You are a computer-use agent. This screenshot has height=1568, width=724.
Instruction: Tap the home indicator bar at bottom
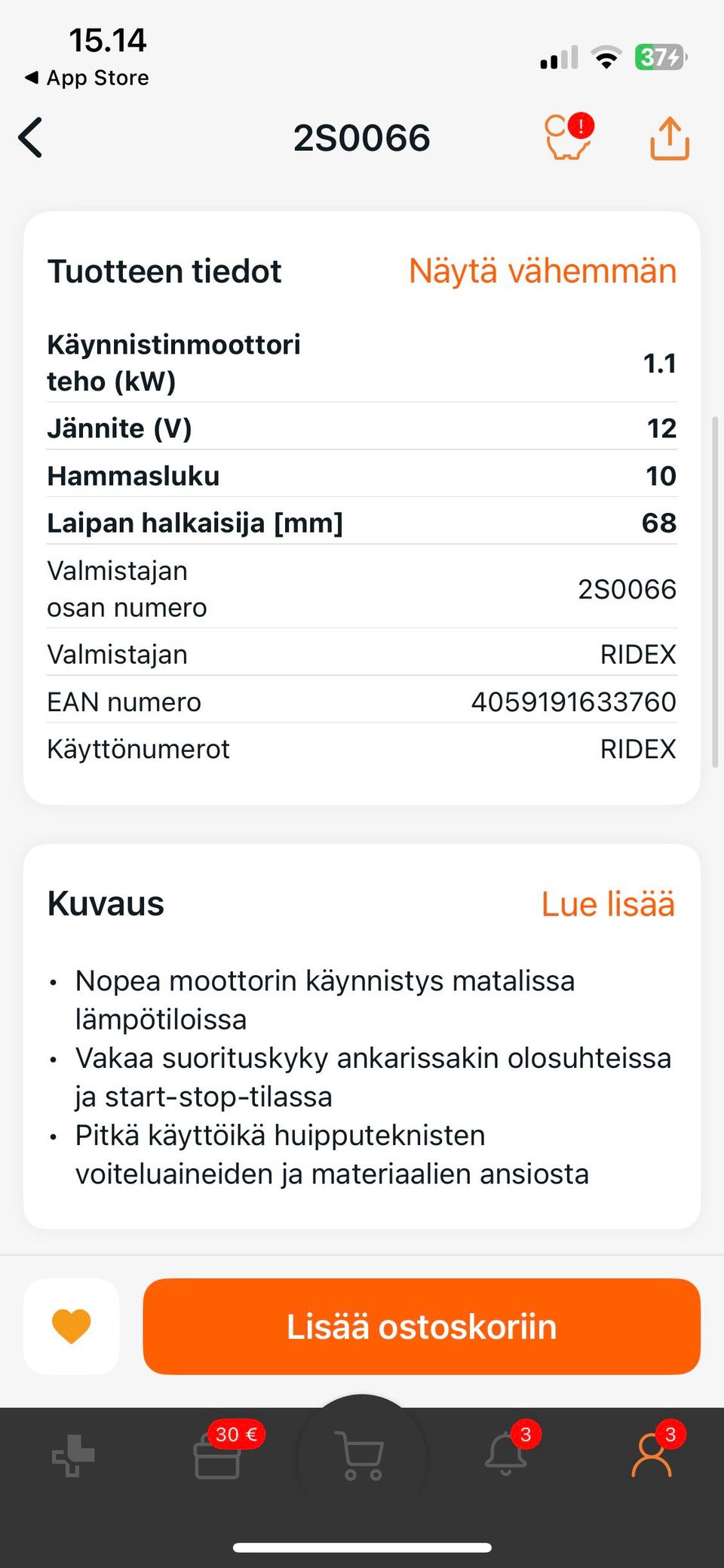point(362,1545)
